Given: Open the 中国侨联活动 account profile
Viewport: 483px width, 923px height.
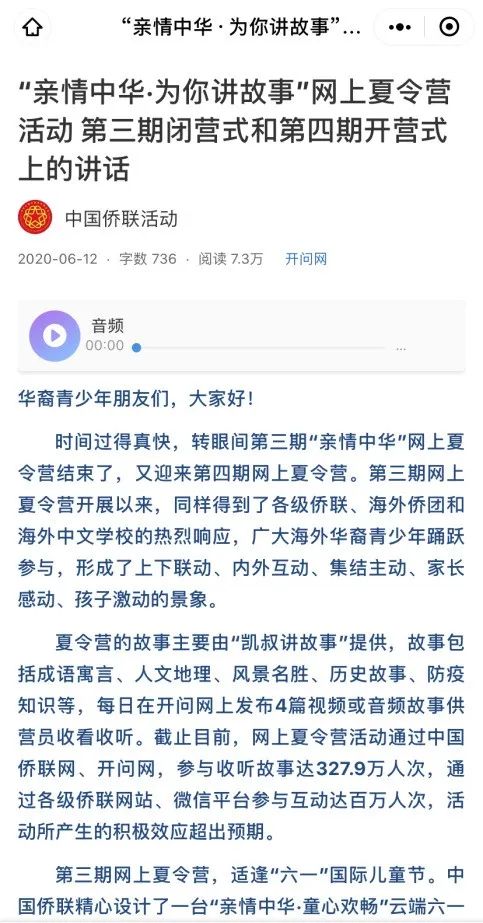Looking at the screenshot, I should (x=121, y=218).
